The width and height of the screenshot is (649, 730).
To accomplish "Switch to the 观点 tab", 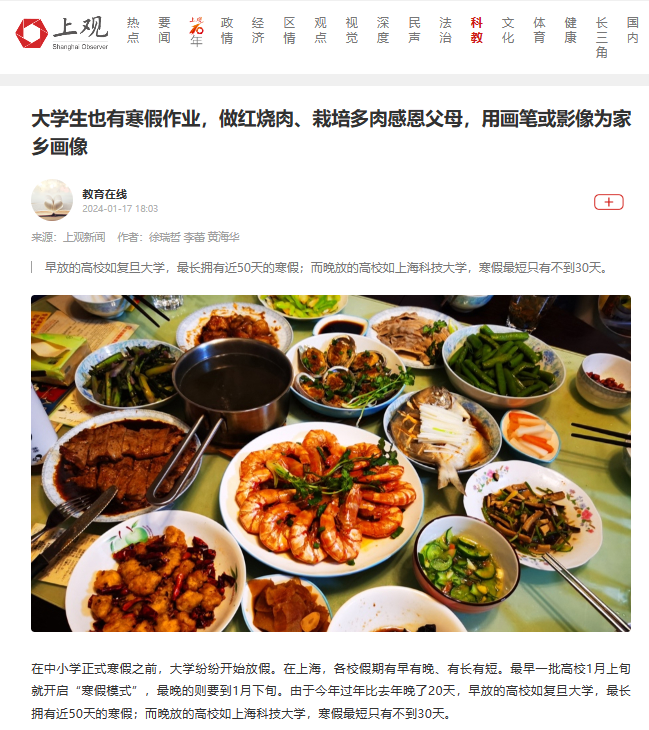I will 320,30.
